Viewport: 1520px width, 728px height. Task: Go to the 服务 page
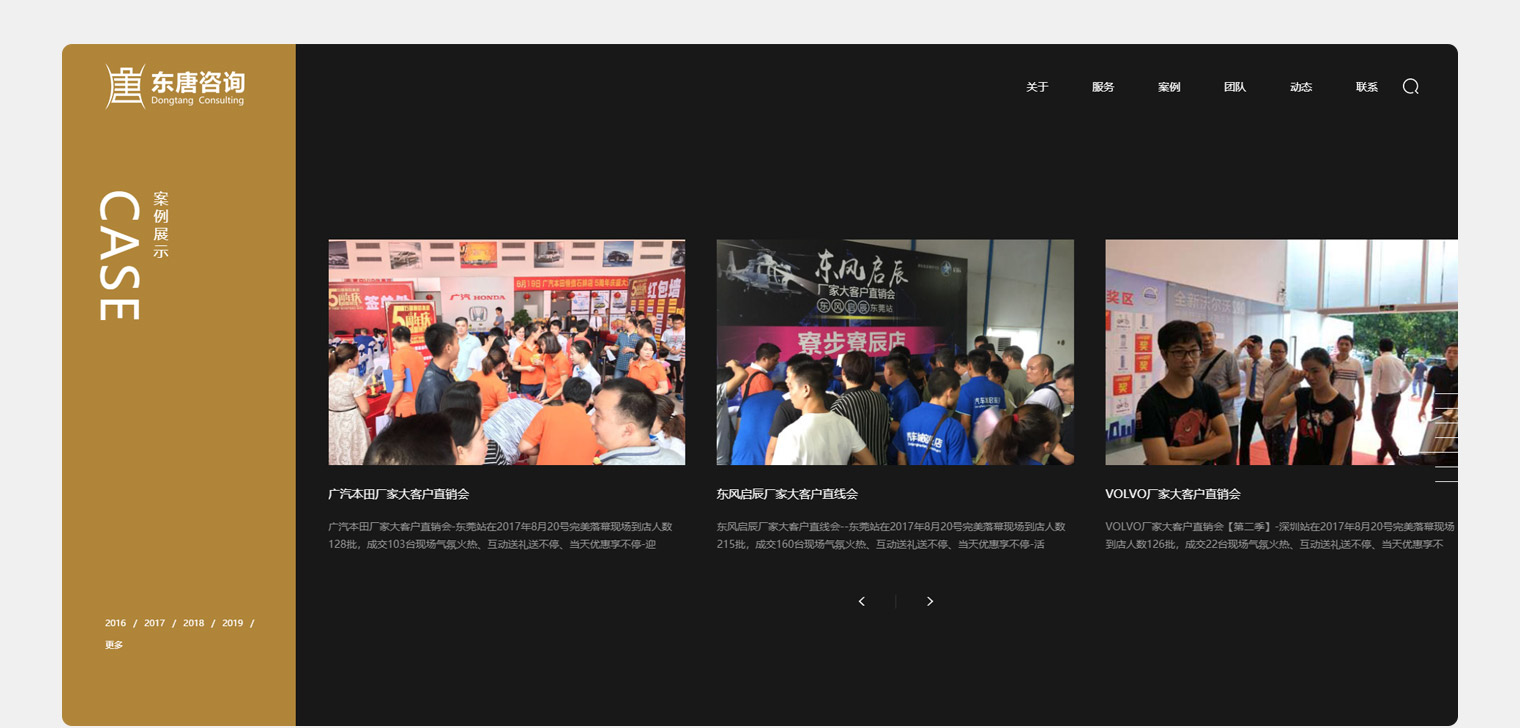coord(1103,87)
